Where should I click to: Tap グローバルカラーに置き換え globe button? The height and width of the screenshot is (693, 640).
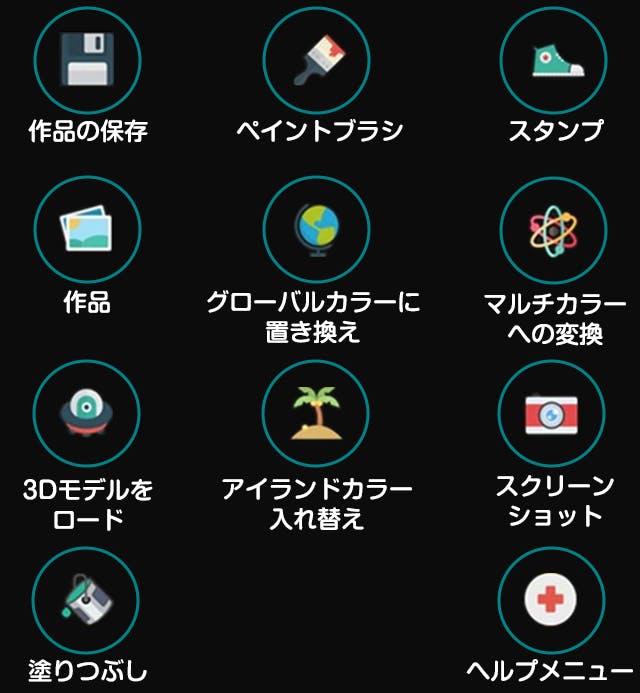[316, 230]
